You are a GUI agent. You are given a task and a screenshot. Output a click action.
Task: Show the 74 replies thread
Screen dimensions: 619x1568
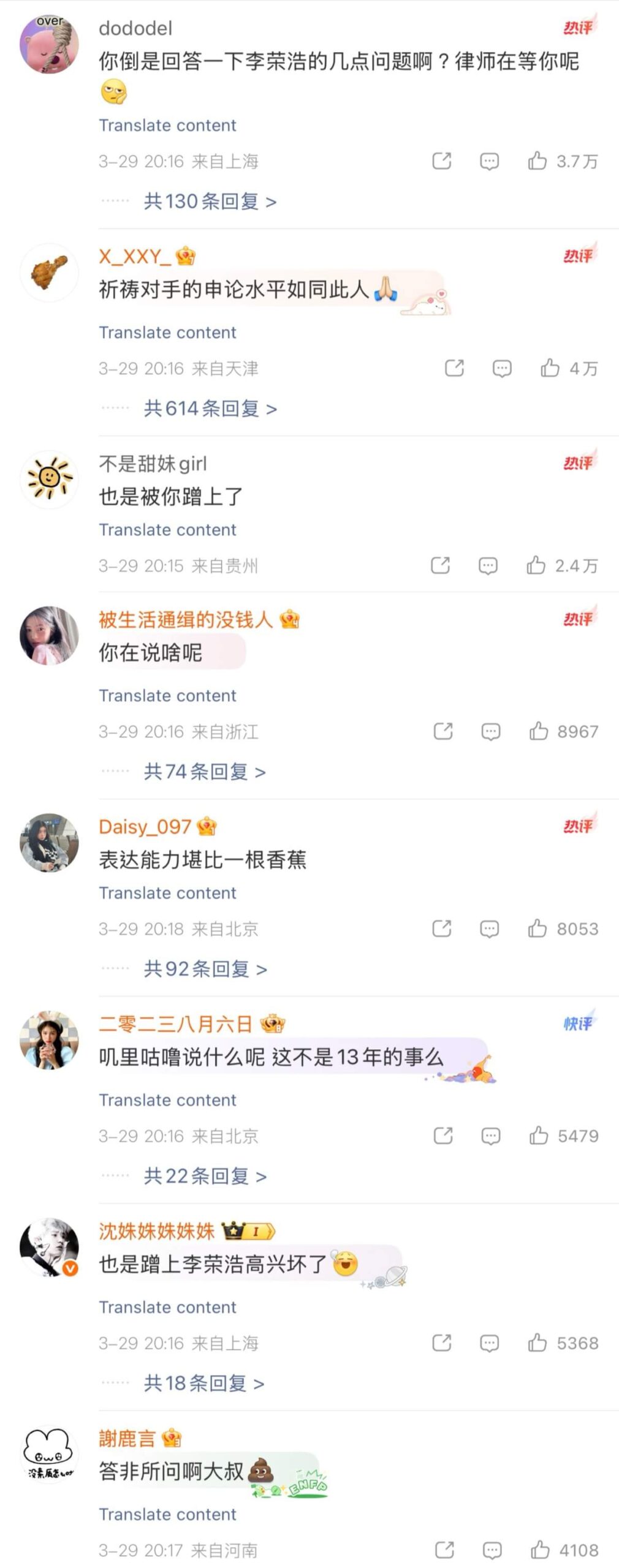point(204,772)
